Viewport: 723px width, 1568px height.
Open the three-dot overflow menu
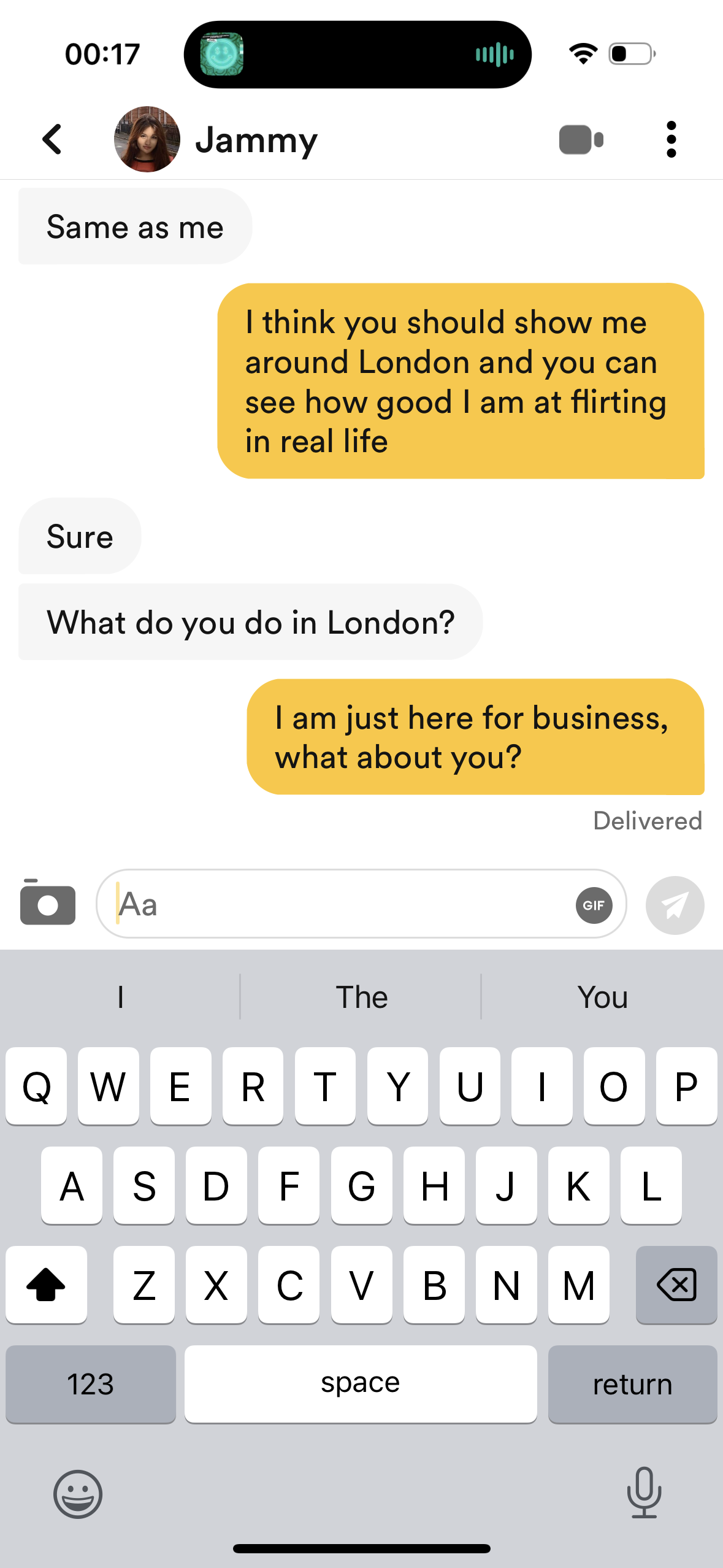click(x=671, y=139)
